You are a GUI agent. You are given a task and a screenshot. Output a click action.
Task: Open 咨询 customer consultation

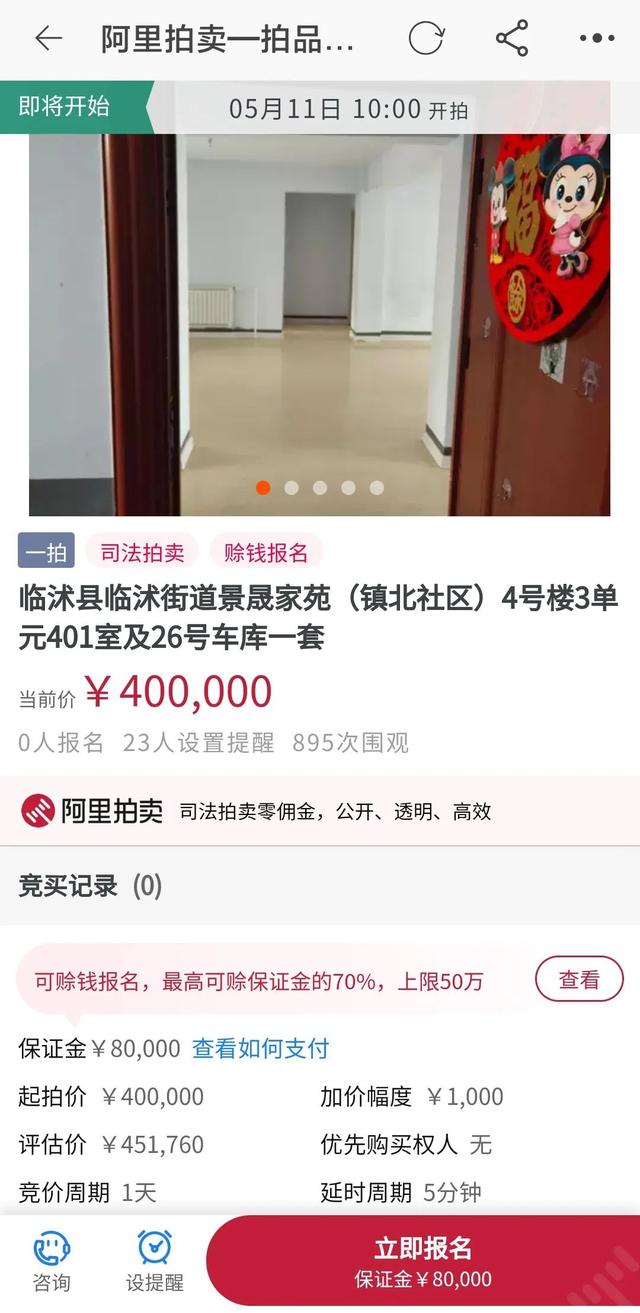[x=51, y=1262]
